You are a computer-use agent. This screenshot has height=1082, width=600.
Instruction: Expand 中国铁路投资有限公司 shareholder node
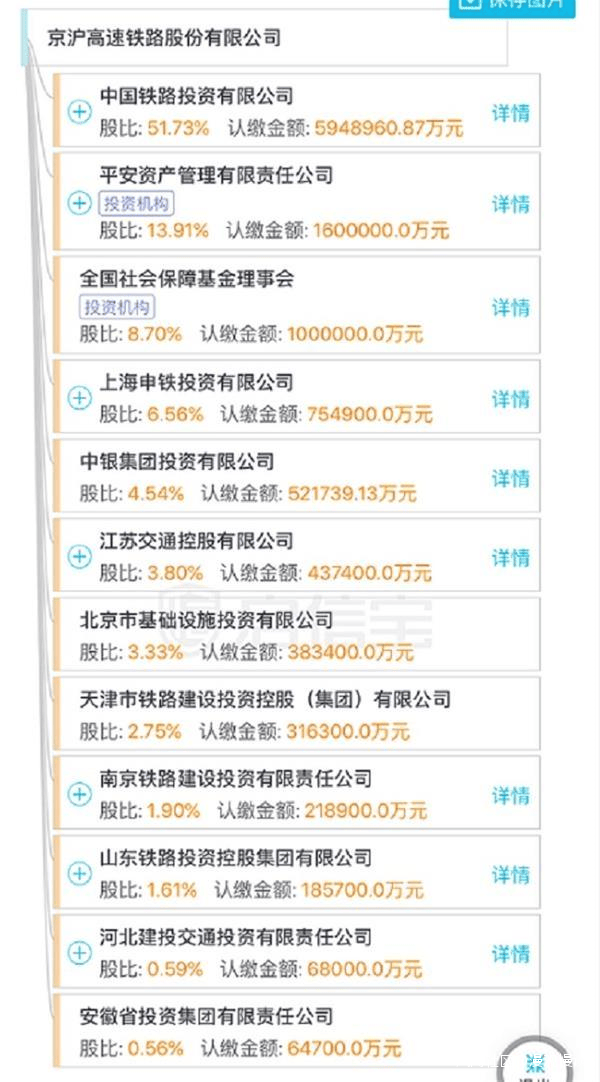coord(79,112)
